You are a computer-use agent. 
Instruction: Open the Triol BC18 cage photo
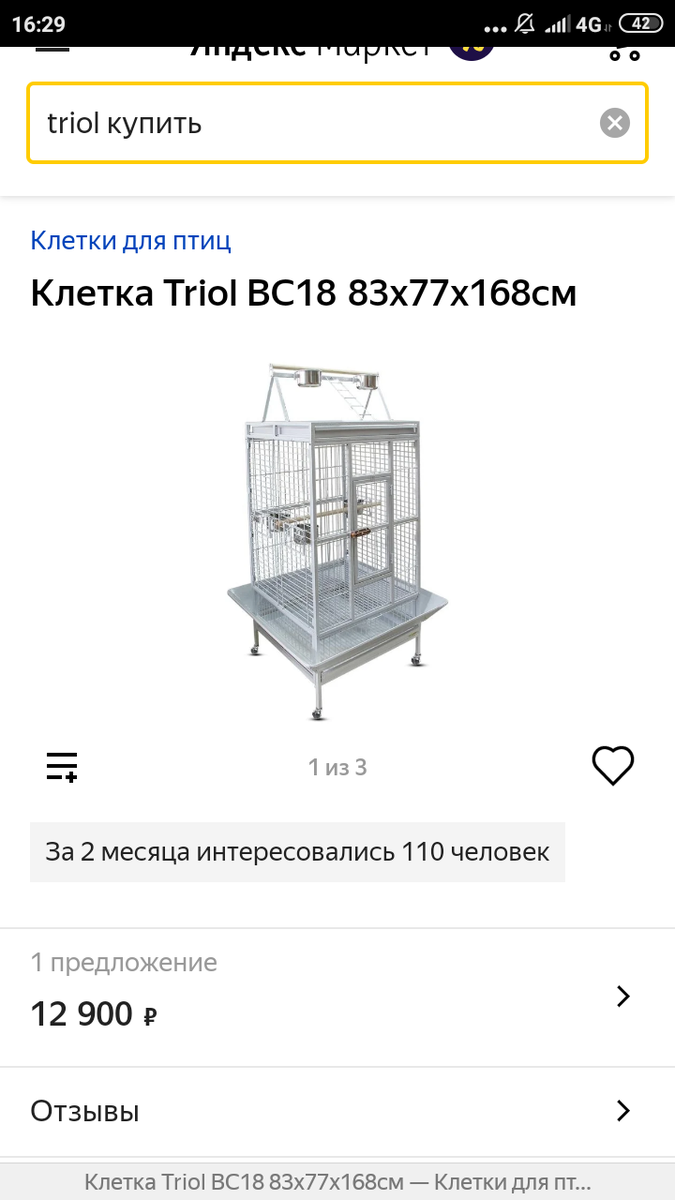(337, 541)
